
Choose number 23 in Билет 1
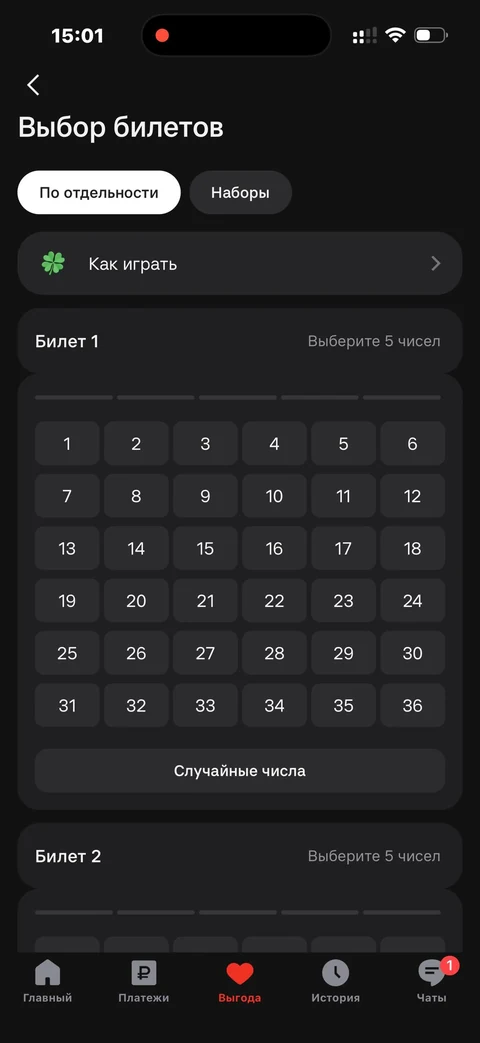344,601
